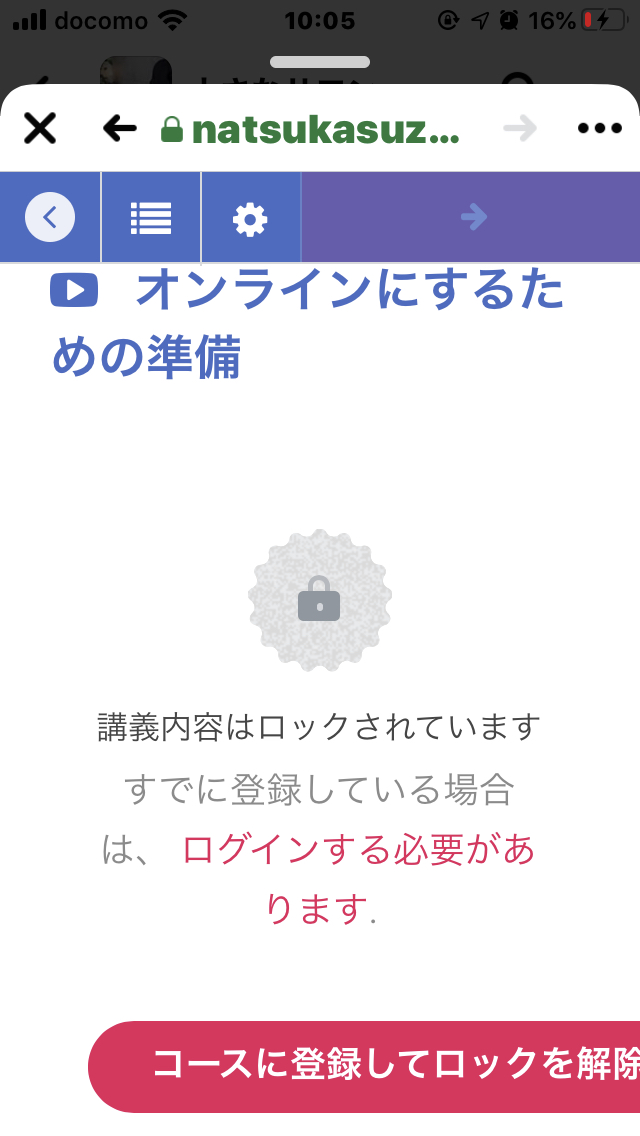Return to previous lecture via circled chevron
The image size is (640, 1136).
coord(50,217)
